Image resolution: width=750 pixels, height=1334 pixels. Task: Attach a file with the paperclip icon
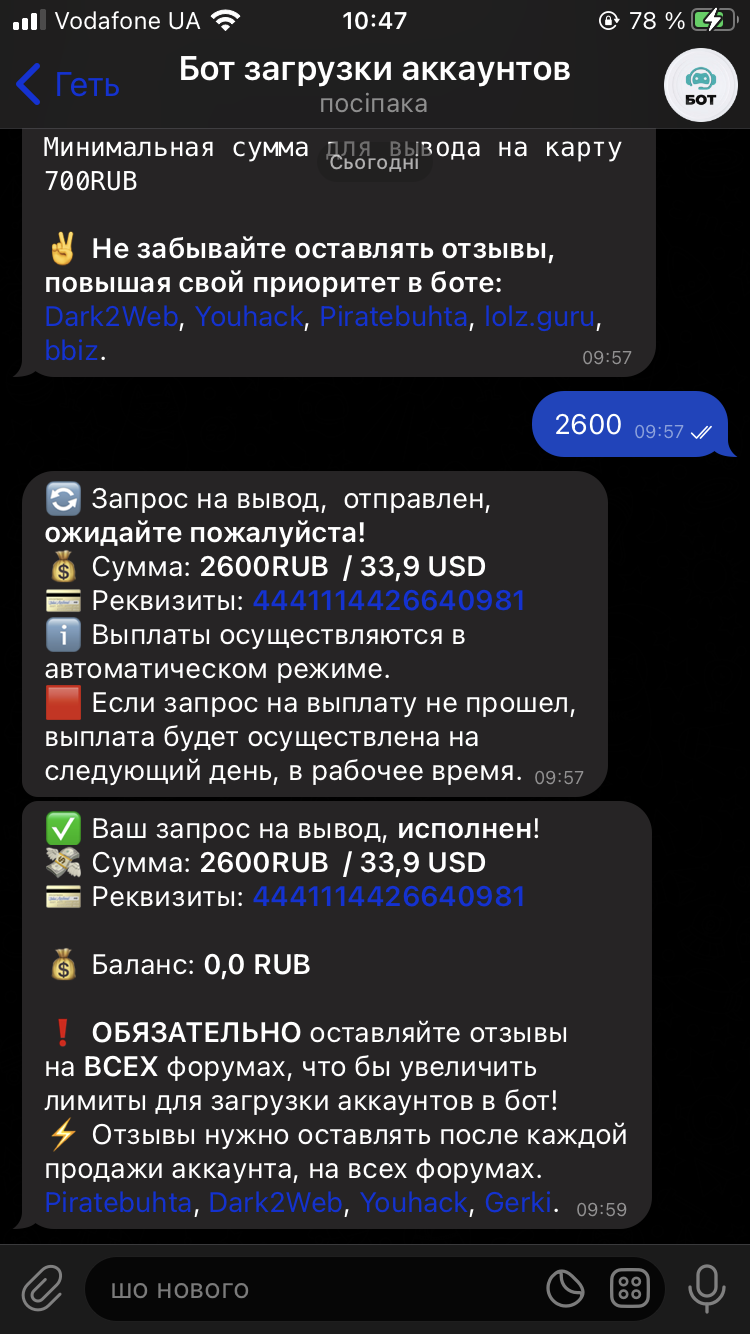tap(42, 1288)
